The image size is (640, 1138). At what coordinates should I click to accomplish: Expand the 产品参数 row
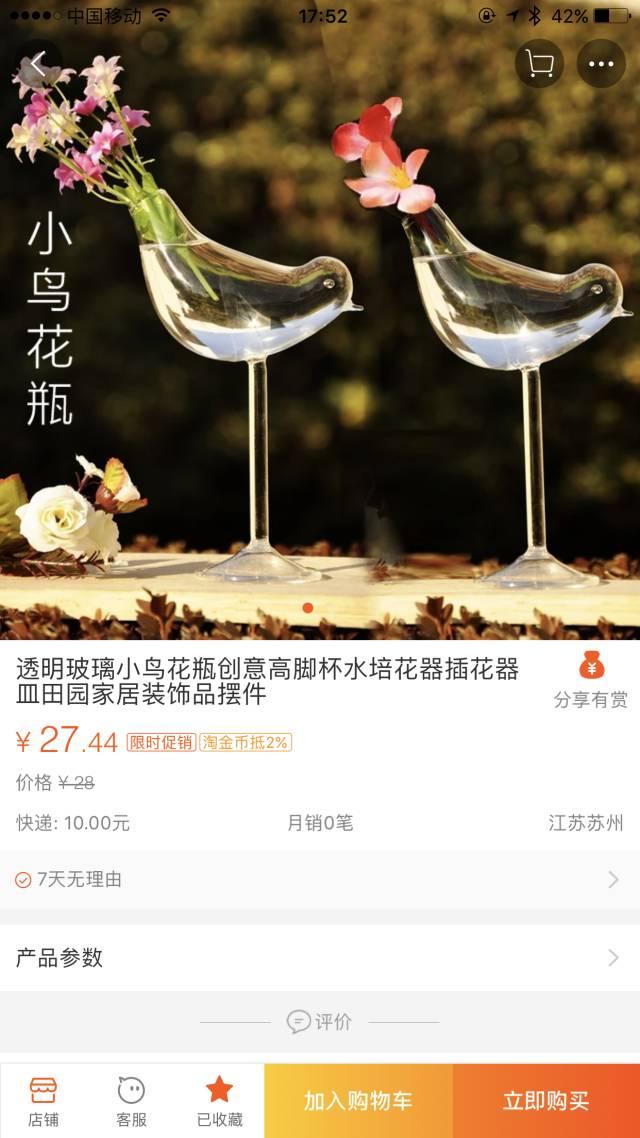[320, 958]
